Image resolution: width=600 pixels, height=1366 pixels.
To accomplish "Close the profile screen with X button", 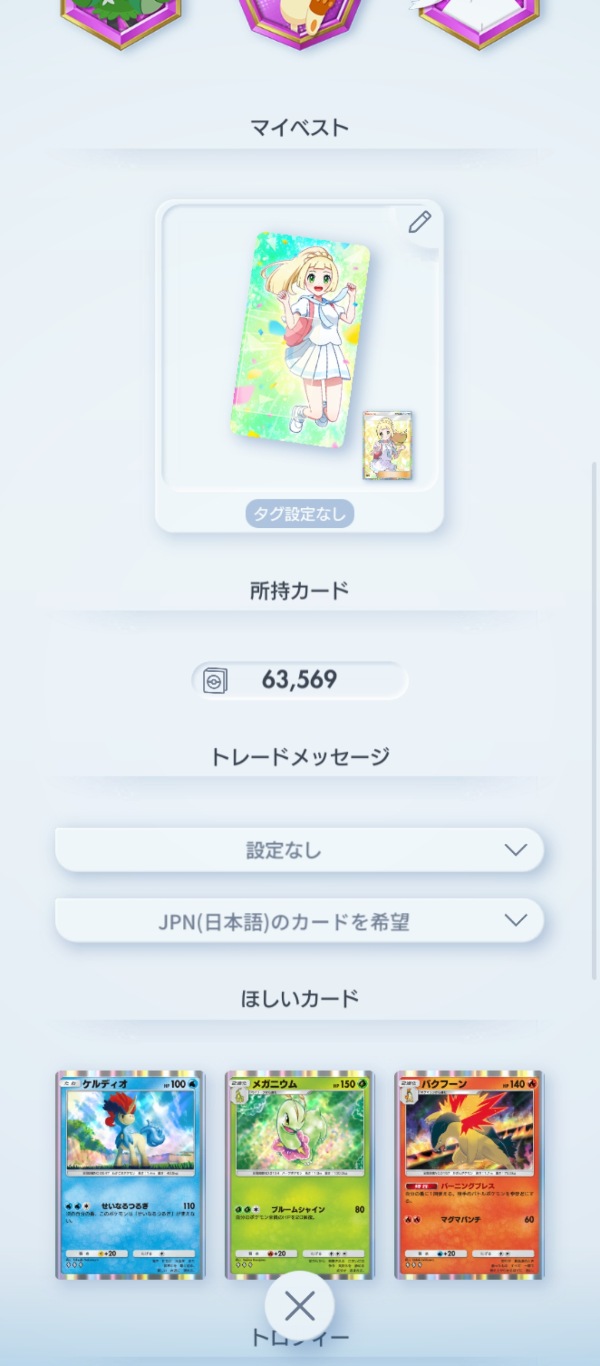I will click(299, 1306).
